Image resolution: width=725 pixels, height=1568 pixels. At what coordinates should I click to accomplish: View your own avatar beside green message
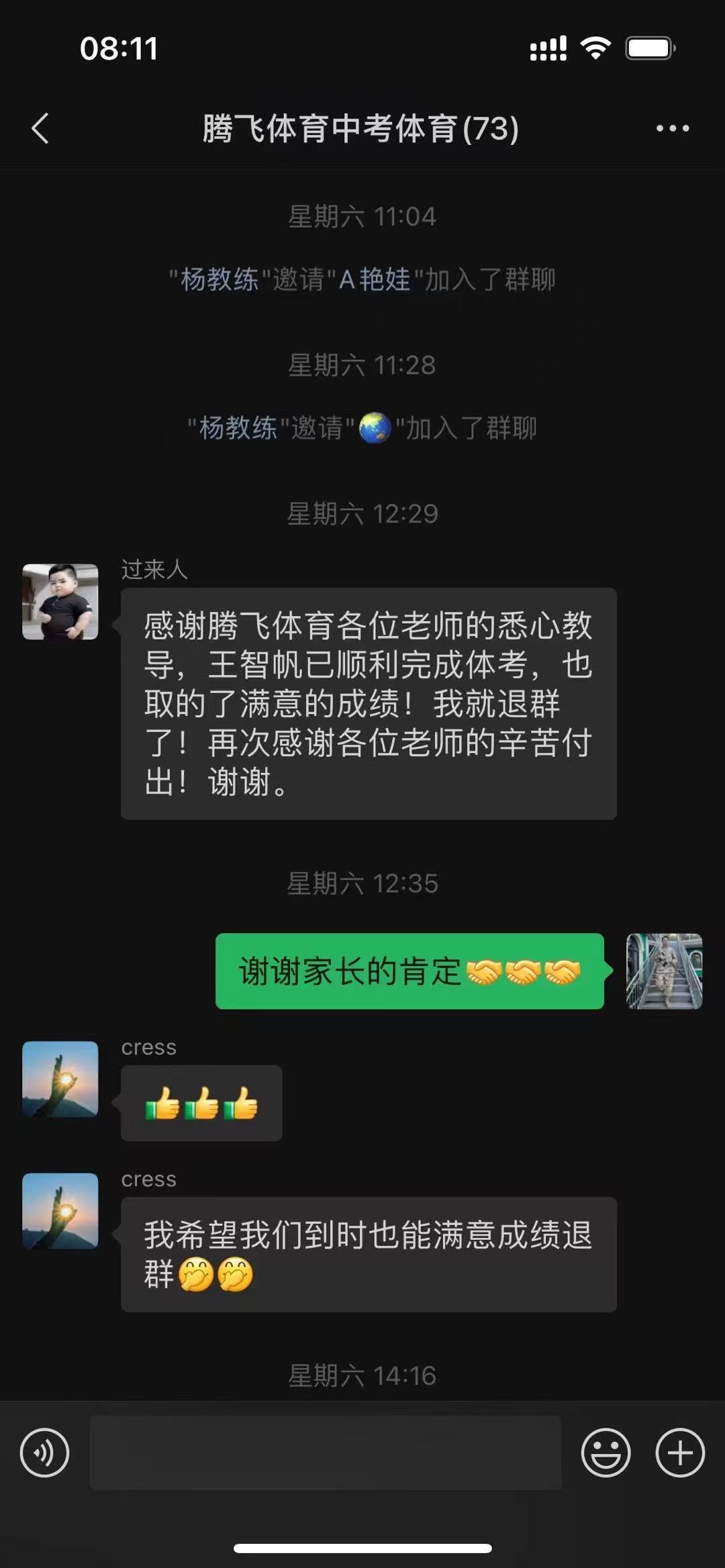(664, 971)
